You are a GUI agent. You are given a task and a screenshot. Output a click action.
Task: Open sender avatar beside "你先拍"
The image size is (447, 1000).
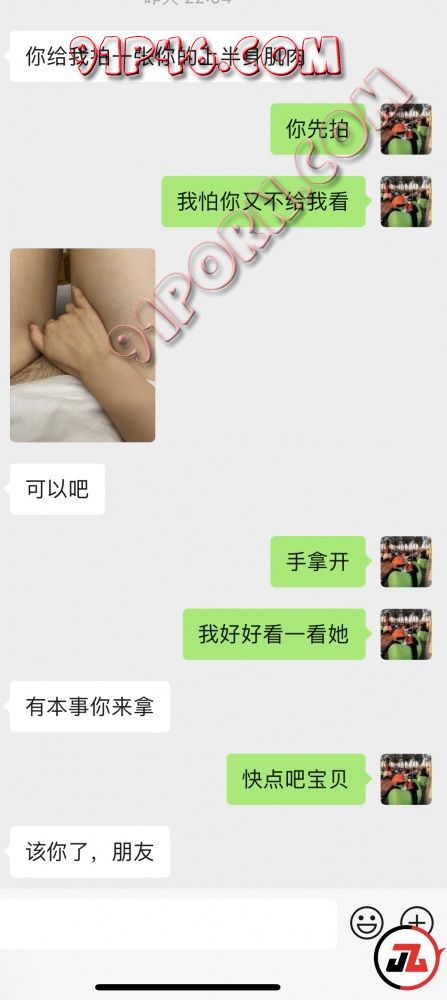(x=406, y=129)
